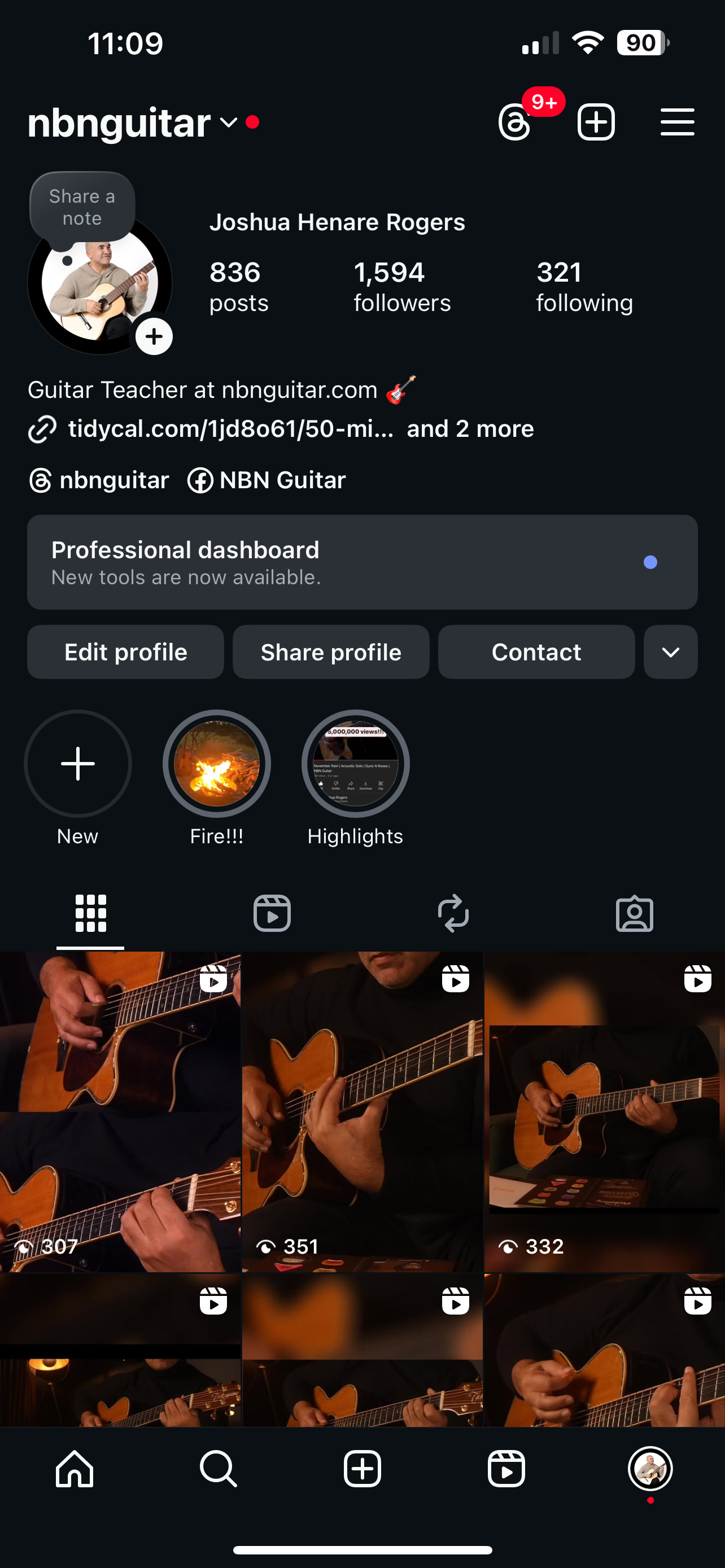Tap the Share a note bubble
Image resolution: width=725 pixels, height=1568 pixels.
(x=82, y=207)
